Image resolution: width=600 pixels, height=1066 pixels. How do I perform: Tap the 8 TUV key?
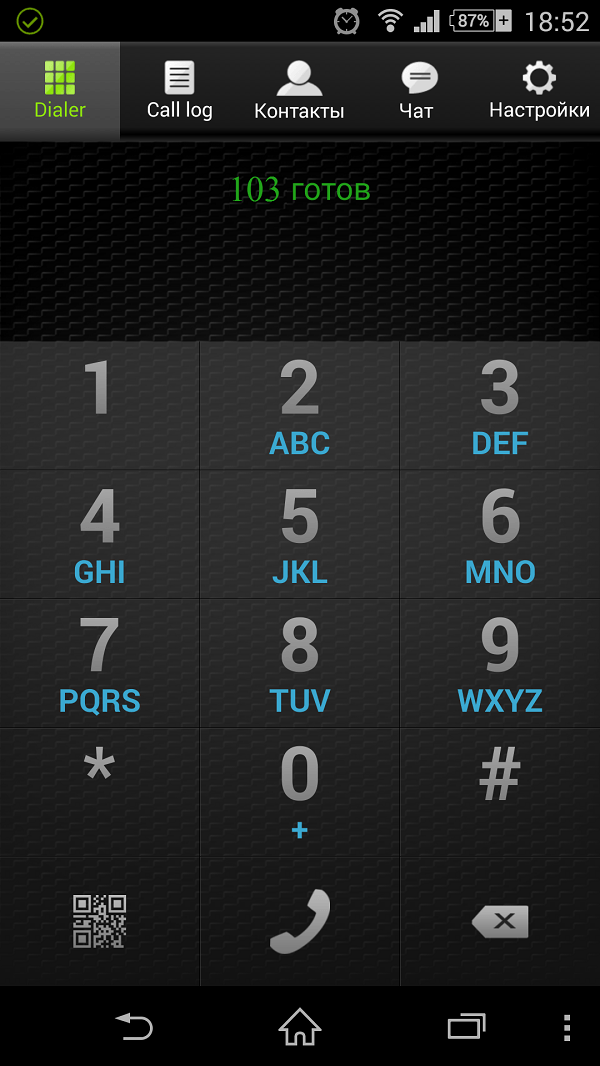(x=300, y=664)
